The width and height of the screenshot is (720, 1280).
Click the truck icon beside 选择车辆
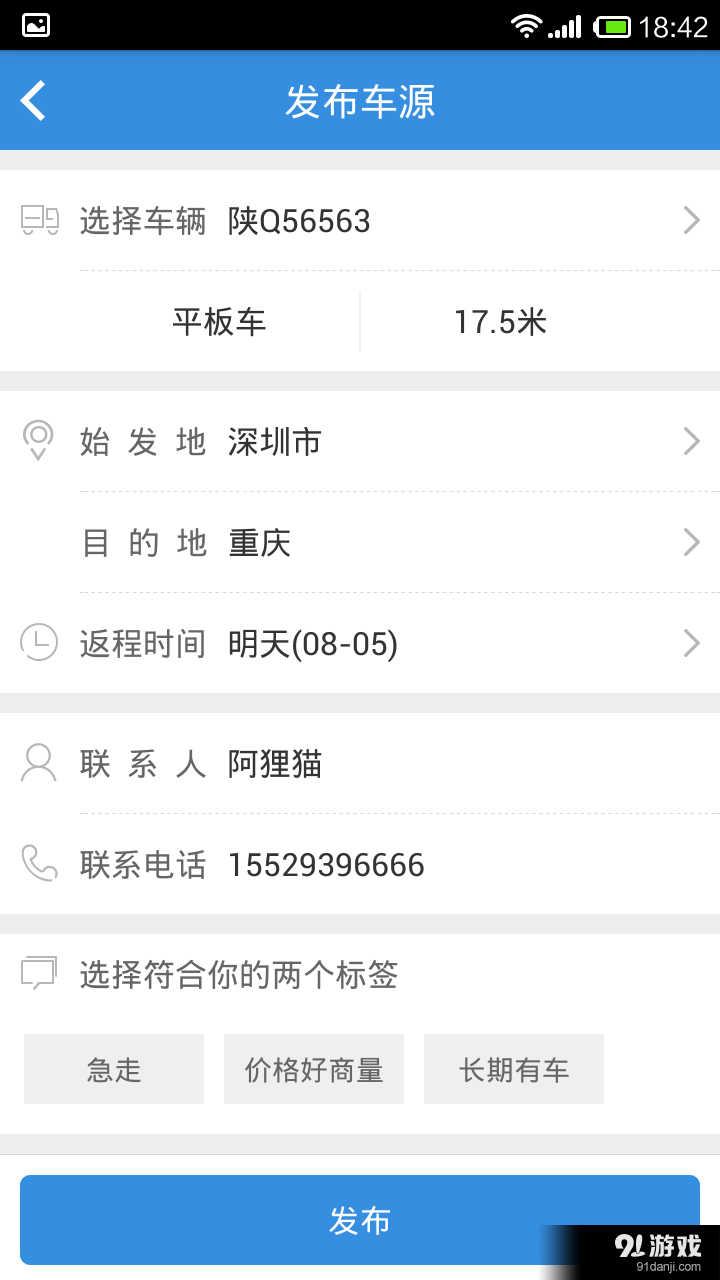38,220
